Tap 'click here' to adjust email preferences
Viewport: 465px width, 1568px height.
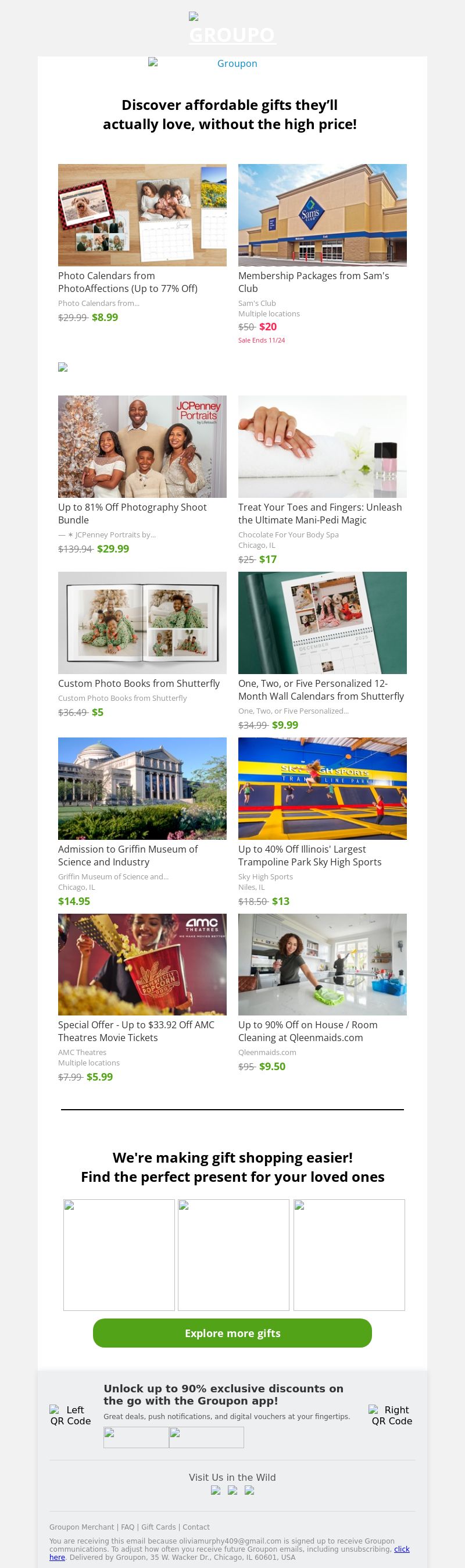401,1549
